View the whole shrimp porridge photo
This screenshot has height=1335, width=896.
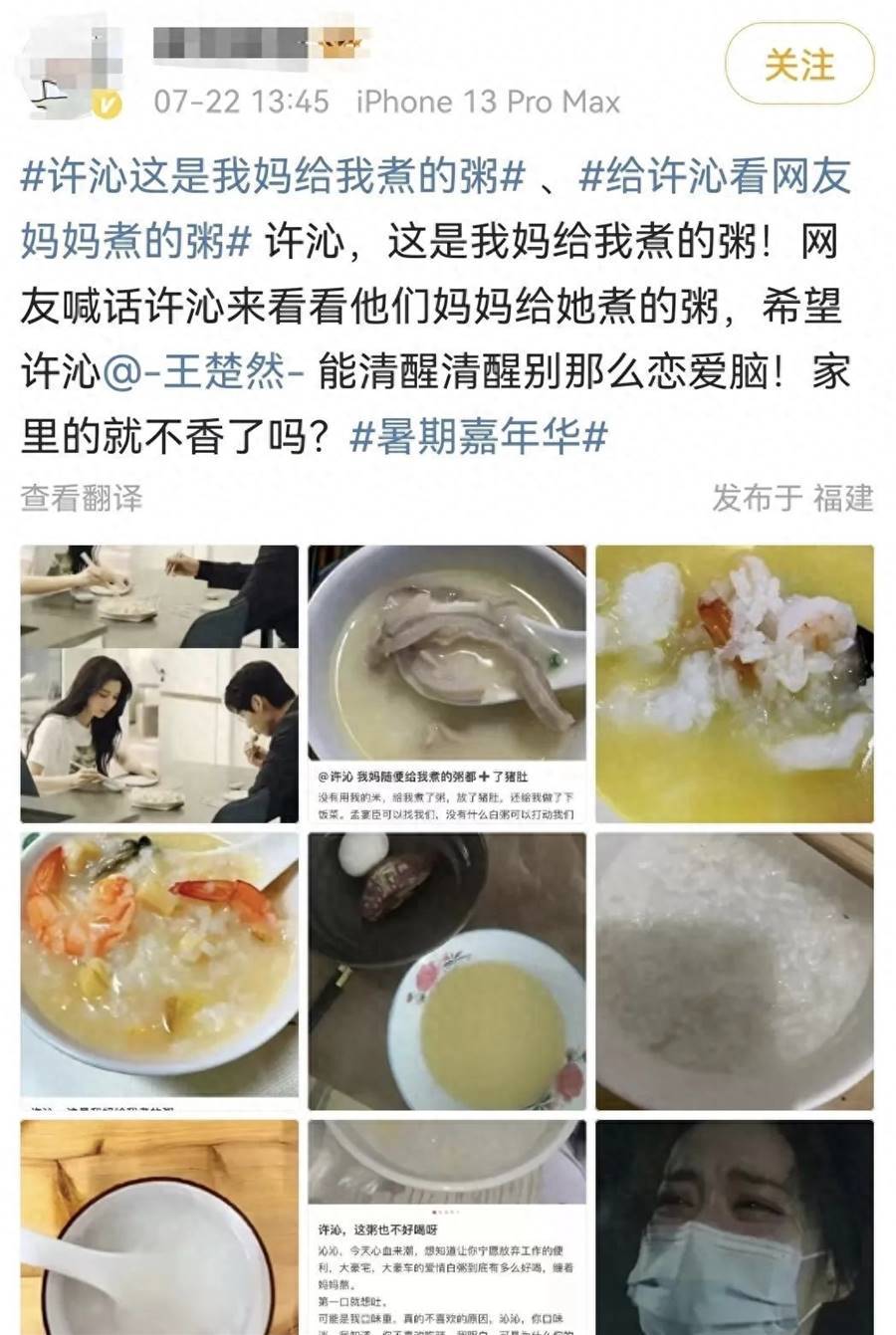[x=159, y=971]
